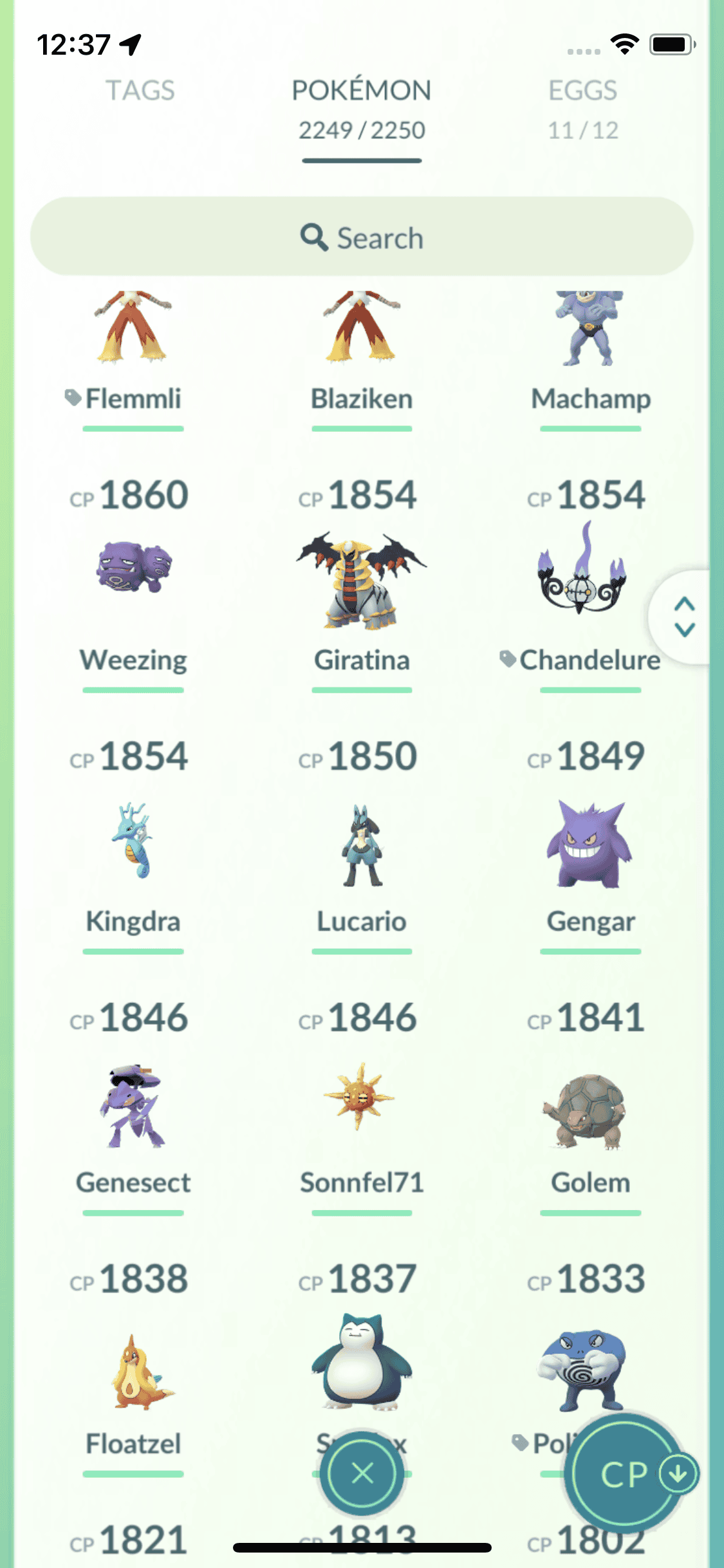Open Lucario with CP 1850

361,843
